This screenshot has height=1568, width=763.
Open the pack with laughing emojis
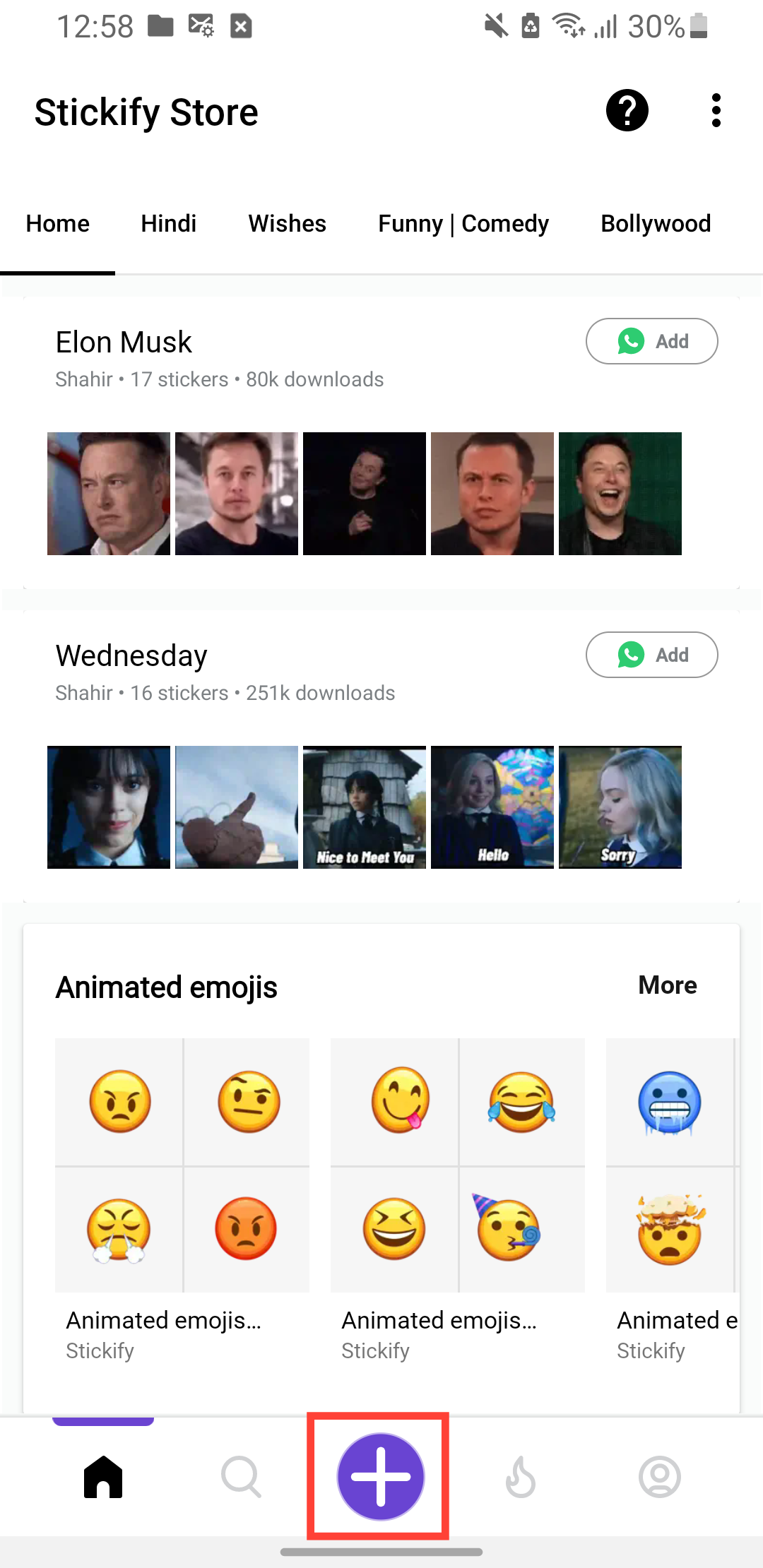(x=458, y=1165)
